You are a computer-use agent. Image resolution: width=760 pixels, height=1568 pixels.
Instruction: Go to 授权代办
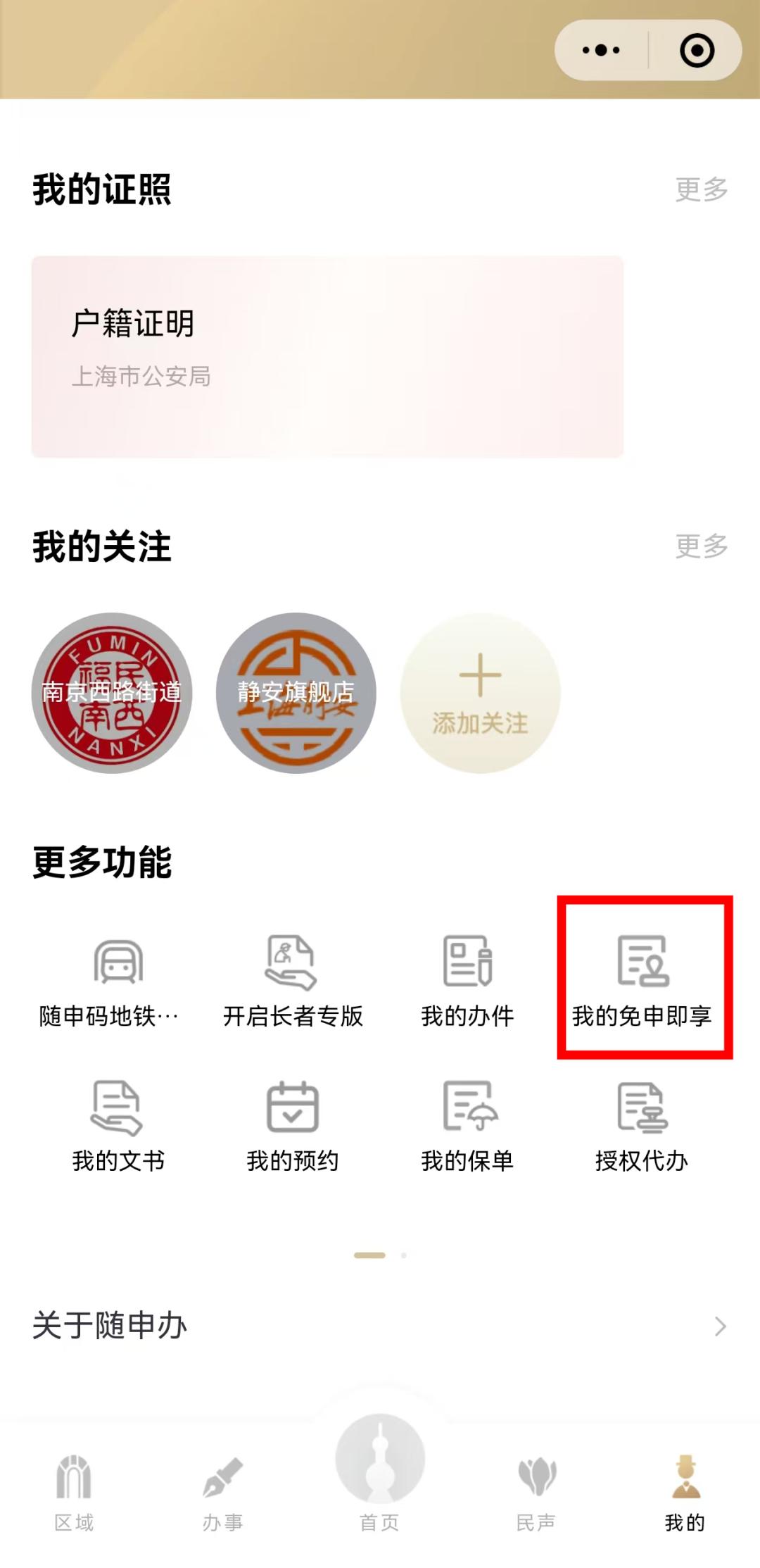click(642, 1126)
